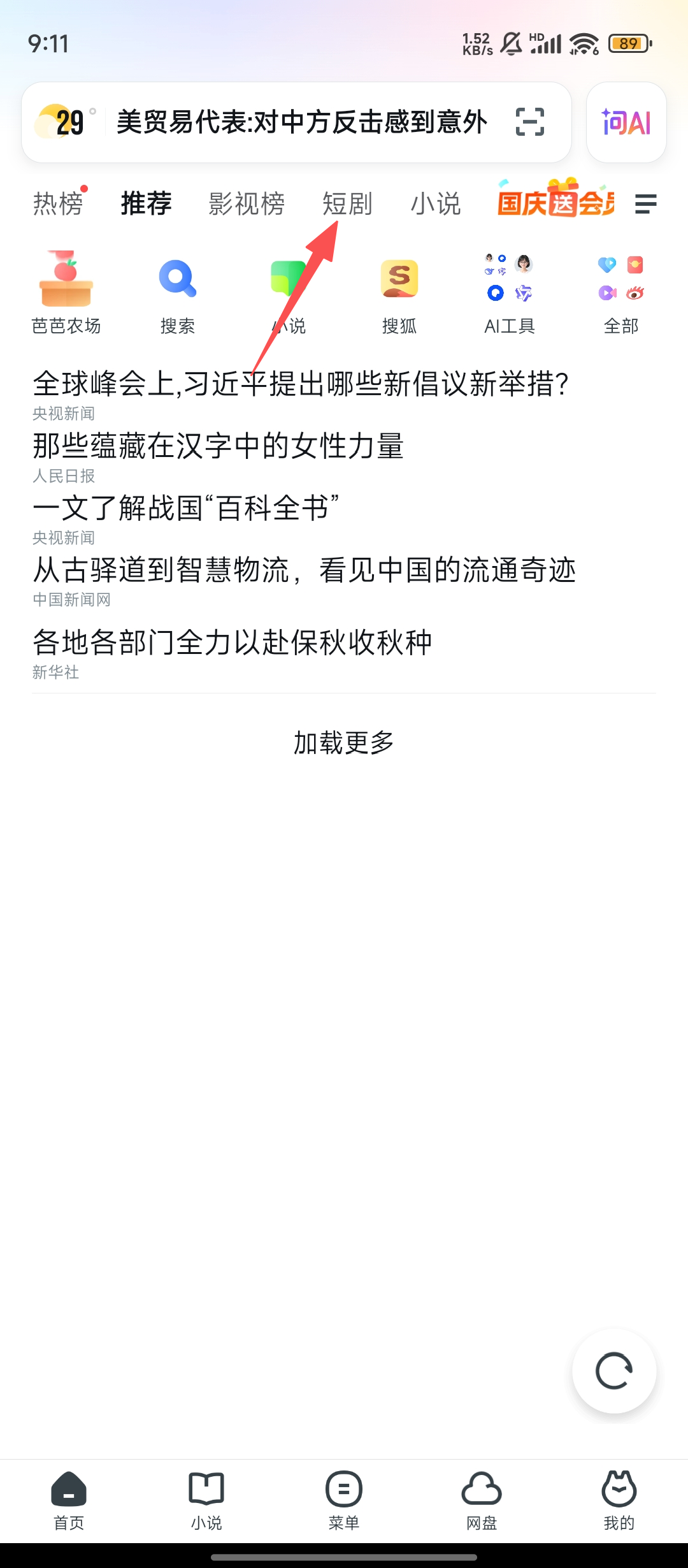Expand the channel list menu icon

(645, 204)
